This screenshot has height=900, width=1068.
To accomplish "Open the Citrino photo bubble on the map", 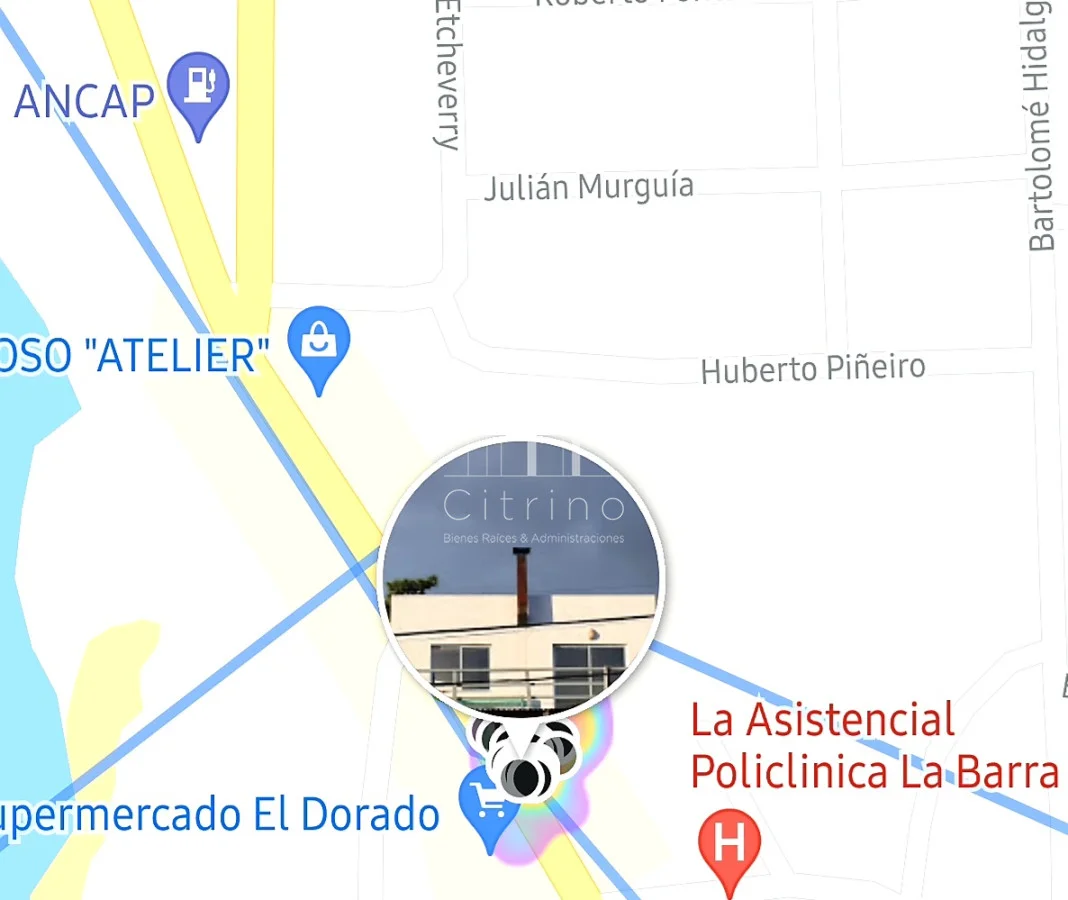I will coord(521,577).
